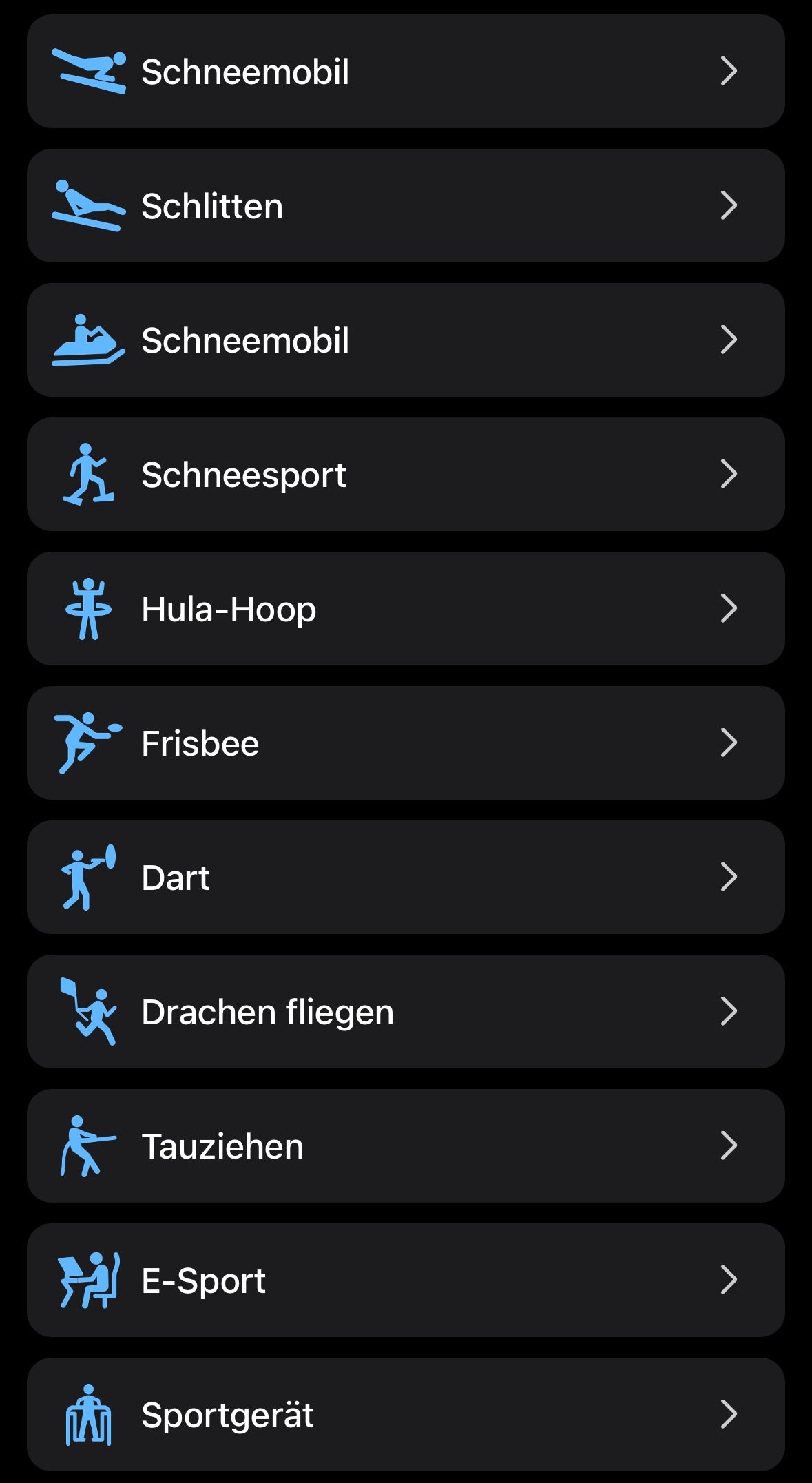The width and height of the screenshot is (812, 1483).
Task: Open the Sportgerät activity row
Action: coord(406,1414)
